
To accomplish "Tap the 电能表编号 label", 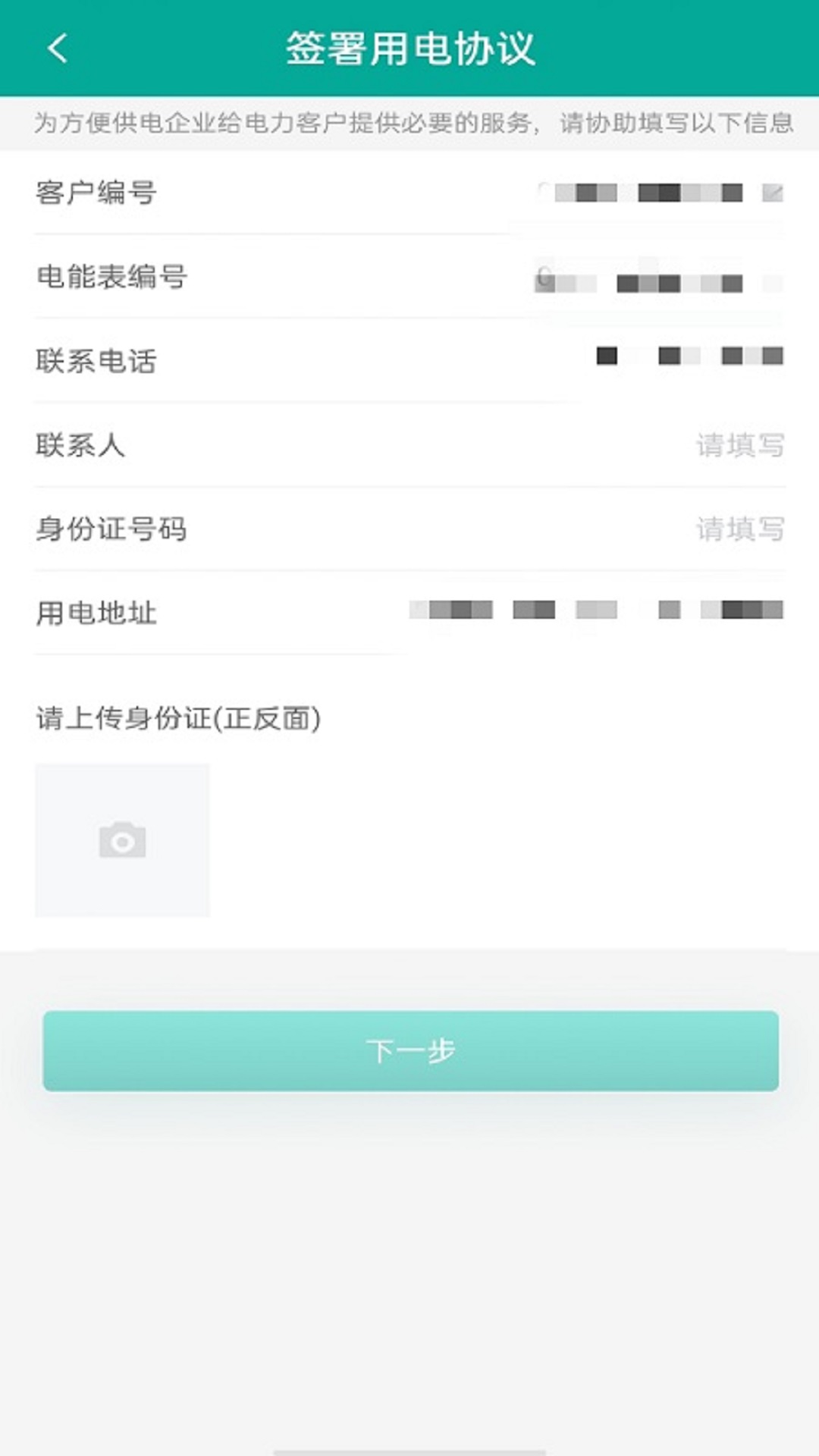I will tap(114, 278).
